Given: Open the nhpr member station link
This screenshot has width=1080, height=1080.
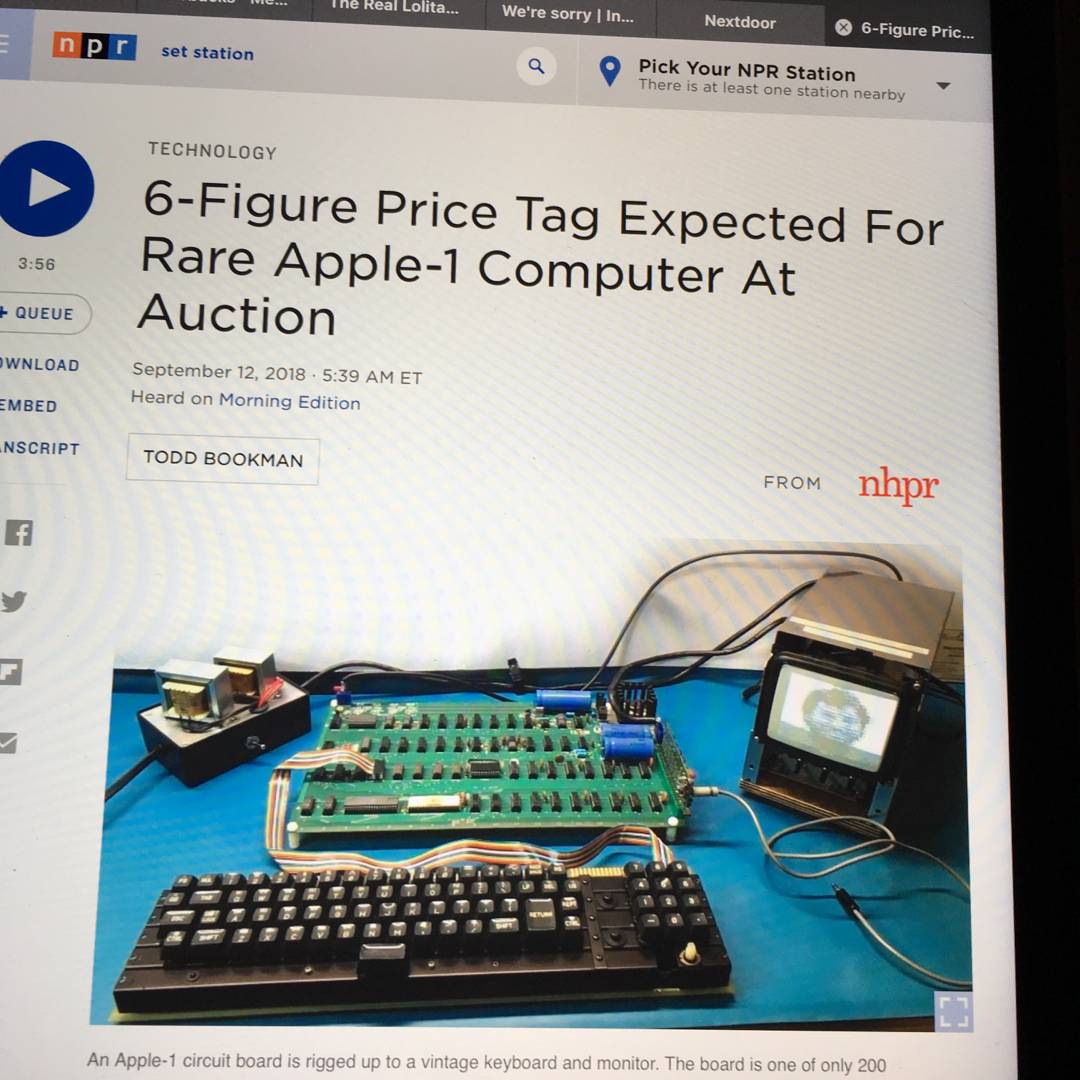Looking at the screenshot, I should [x=898, y=485].
